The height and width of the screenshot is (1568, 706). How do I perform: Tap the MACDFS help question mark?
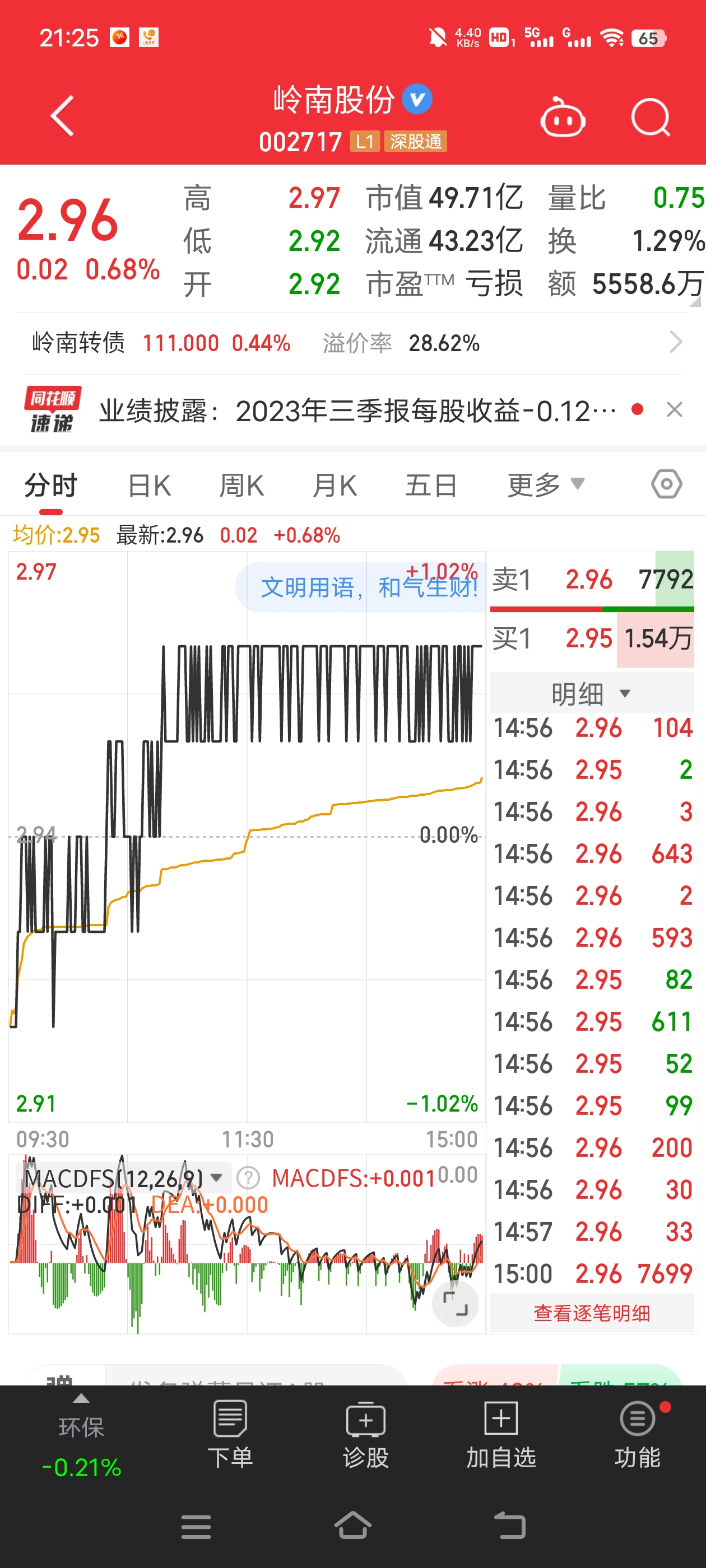click(x=248, y=1178)
